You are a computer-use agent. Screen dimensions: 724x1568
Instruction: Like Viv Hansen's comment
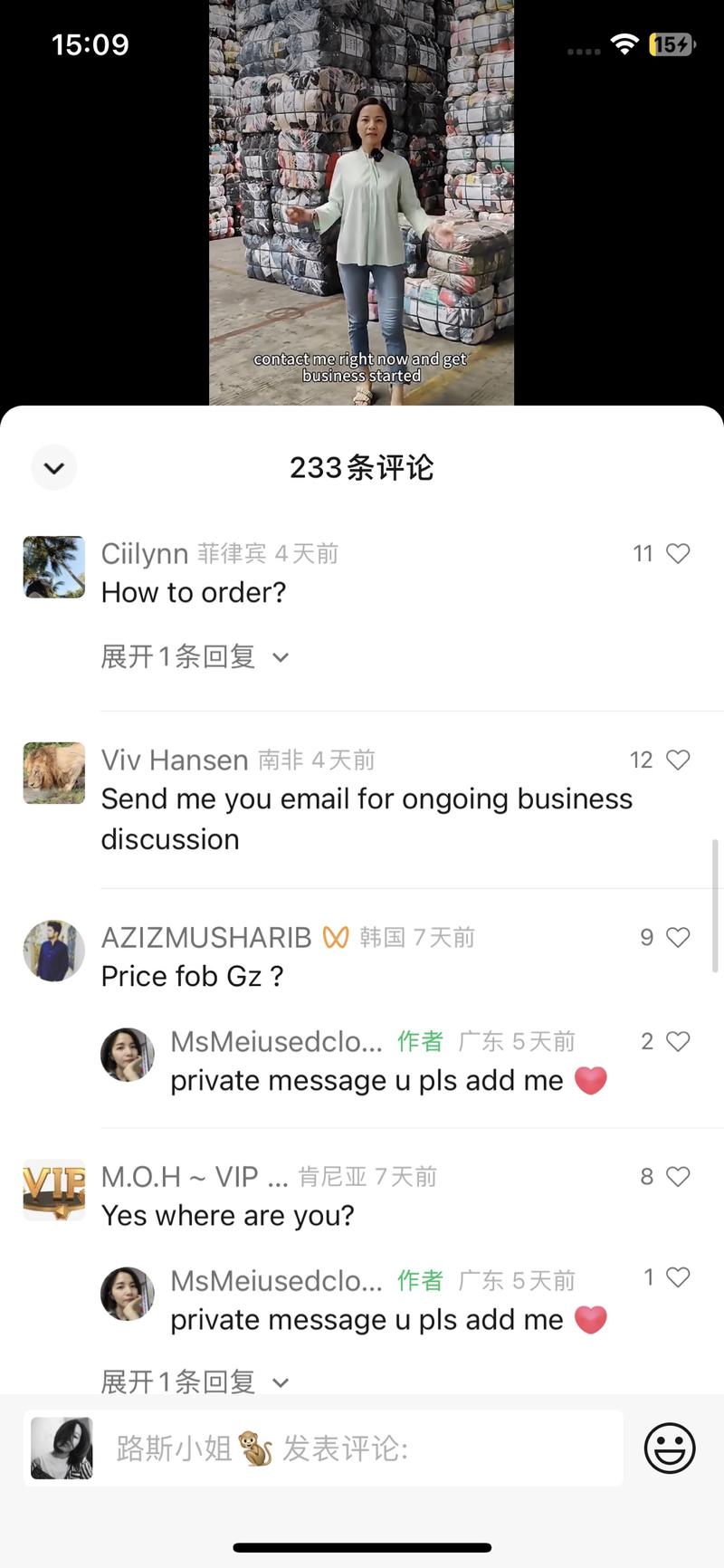tap(678, 760)
